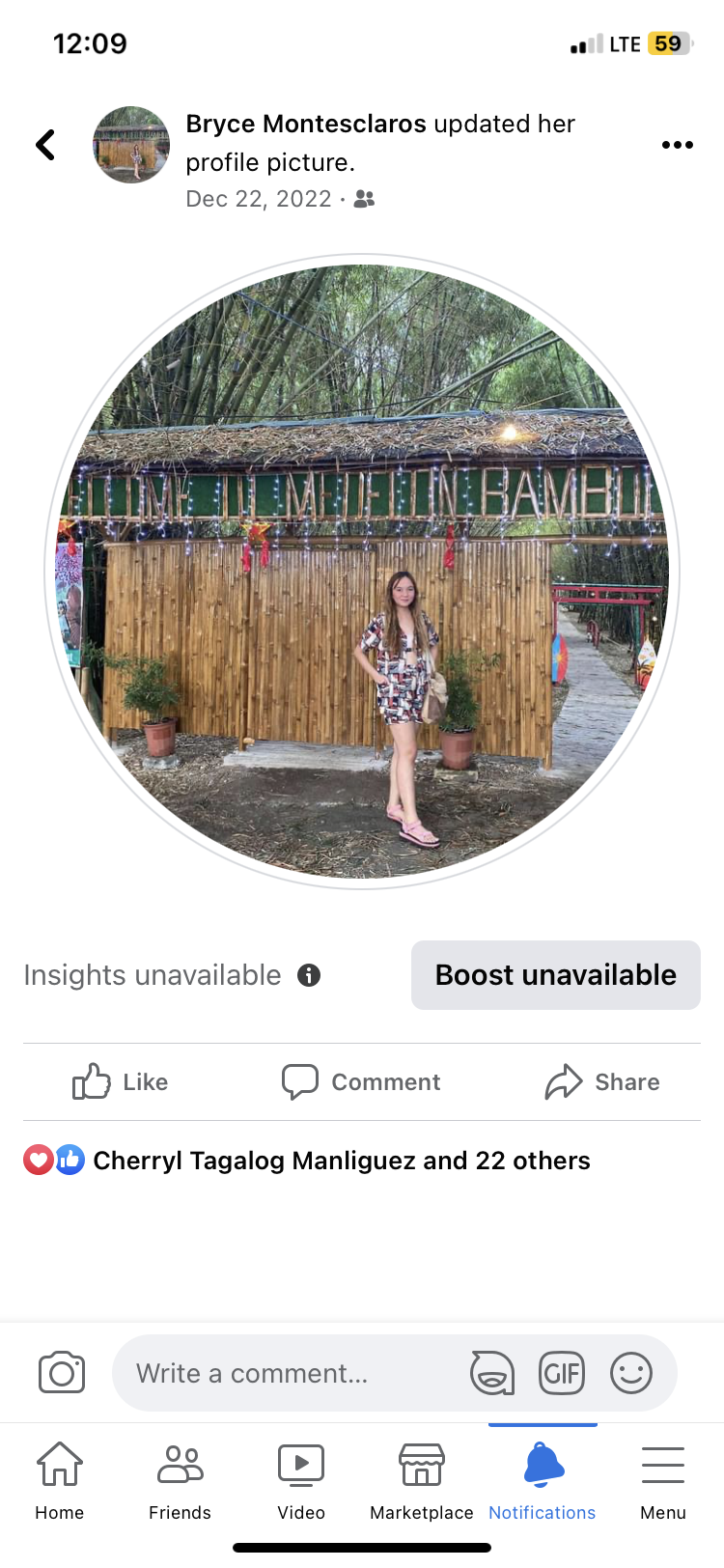The image size is (724, 1568).
Task: Like this profile picture post
Action: point(121,1082)
